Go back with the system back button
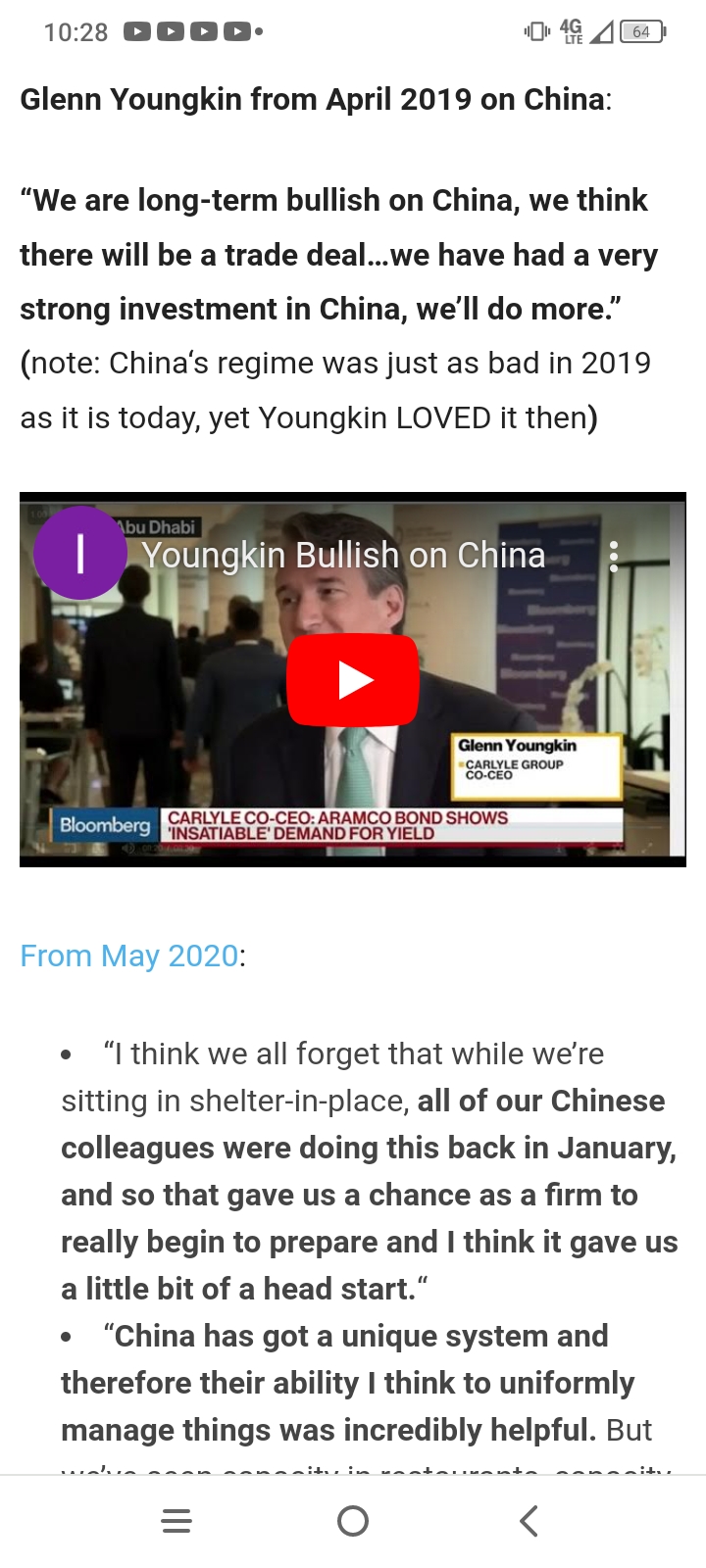Screen dimensions: 706x1568 click(529, 1521)
